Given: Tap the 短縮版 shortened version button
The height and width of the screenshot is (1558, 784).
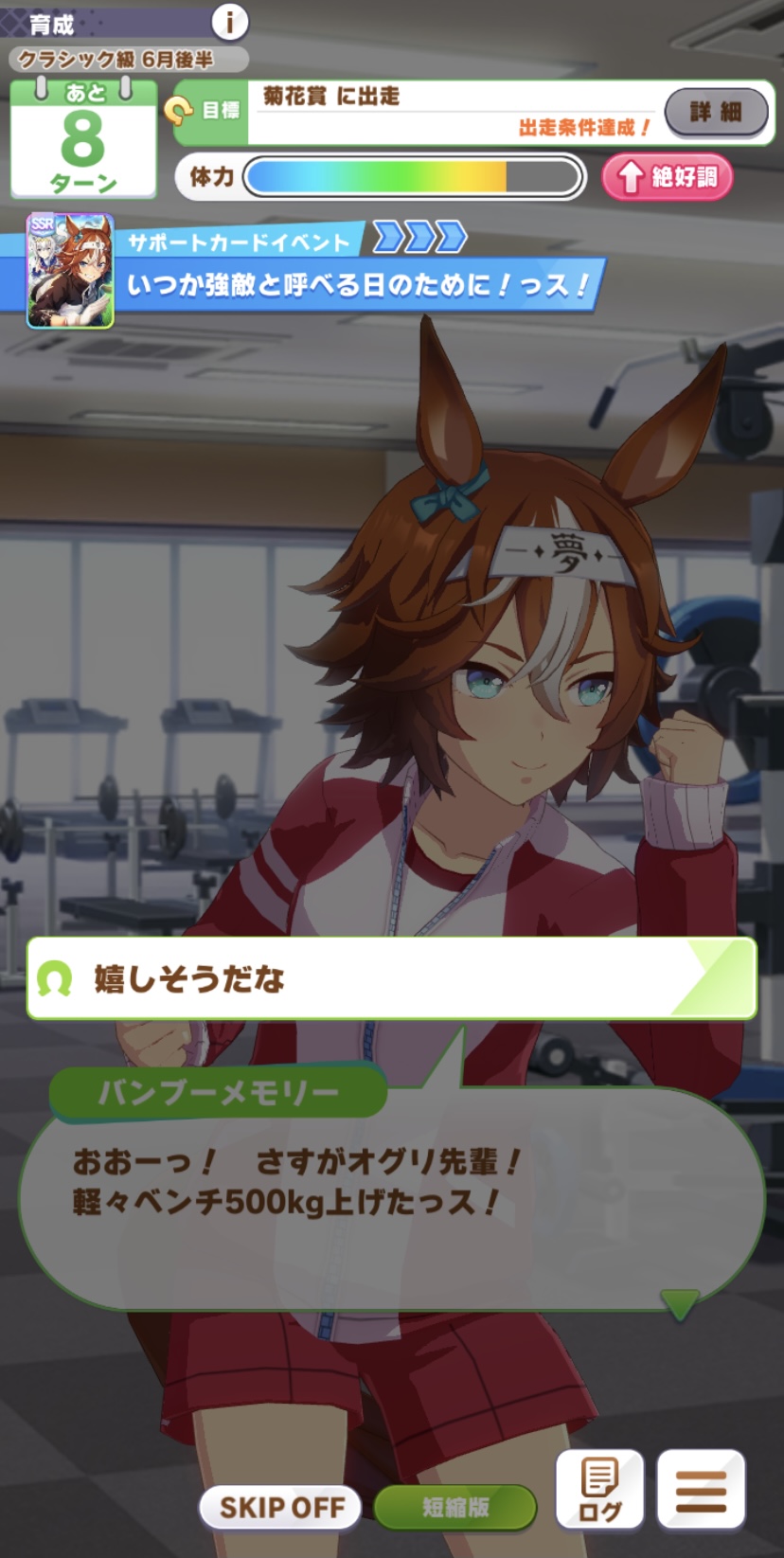Looking at the screenshot, I should click(x=455, y=1507).
